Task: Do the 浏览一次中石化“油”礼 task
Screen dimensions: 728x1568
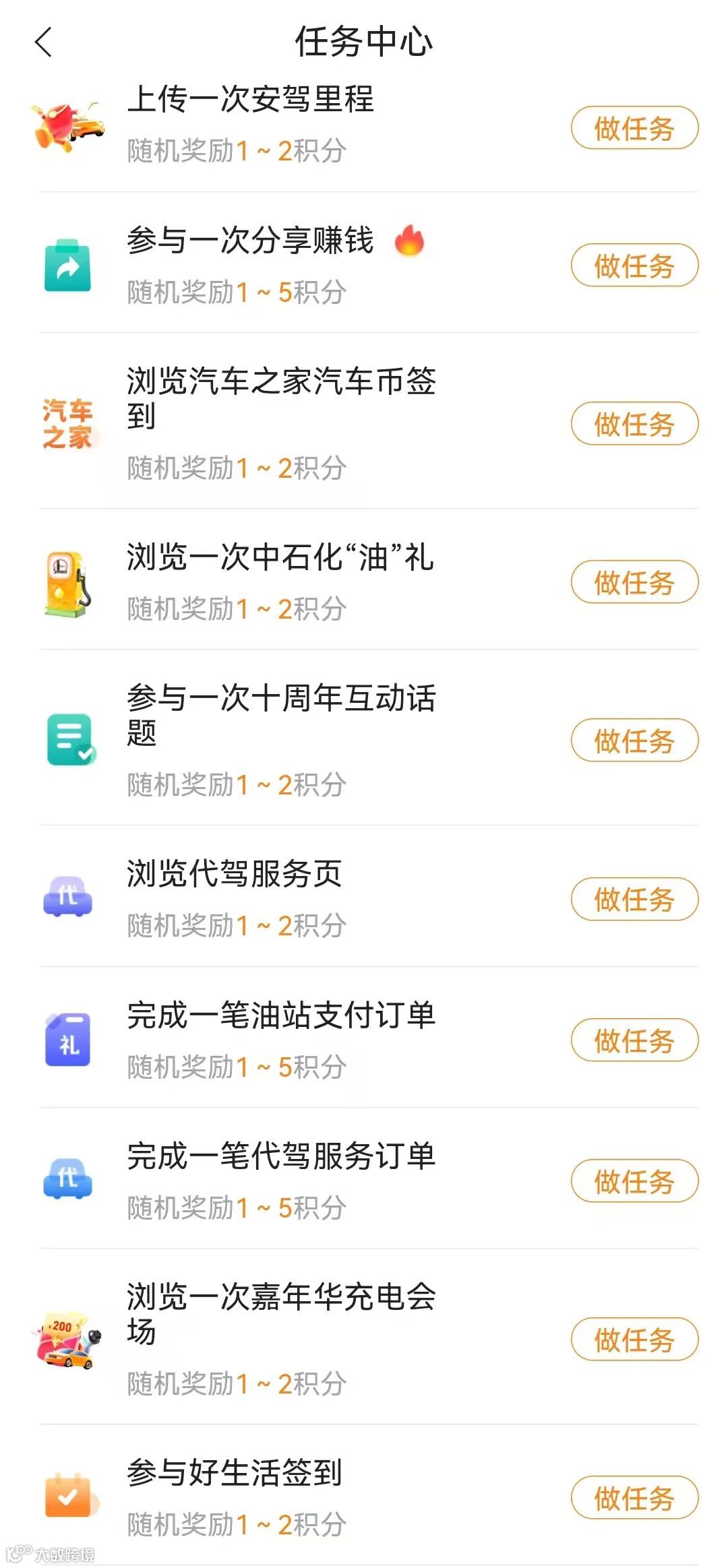Action: (x=634, y=582)
